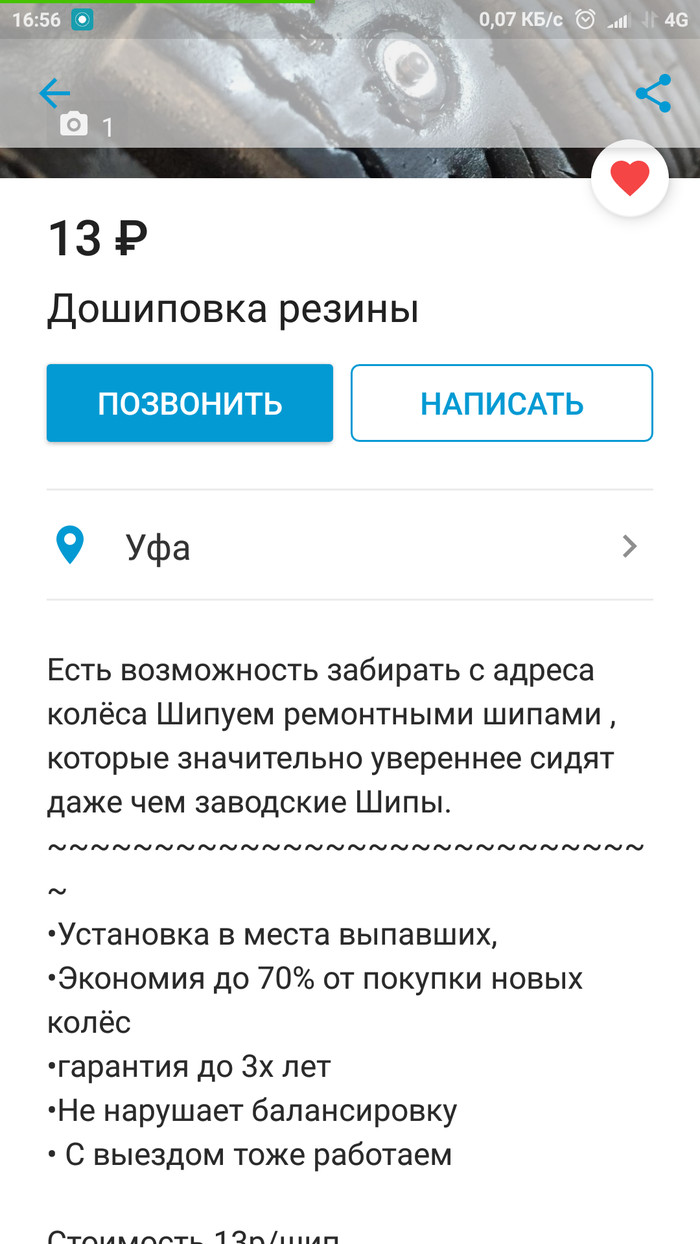
Task: Remove listing from favorites via heart
Action: [630, 179]
